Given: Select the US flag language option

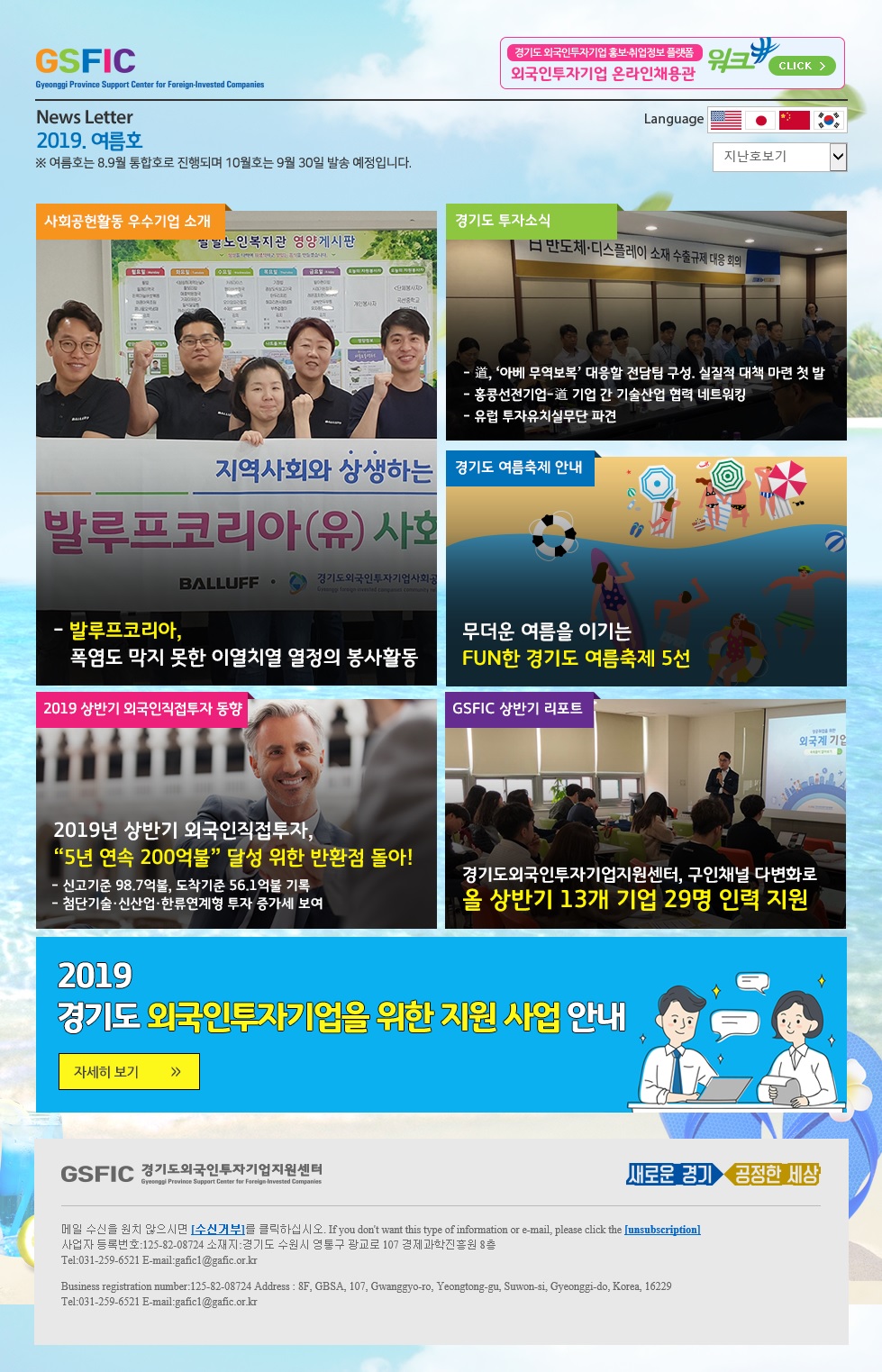Looking at the screenshot, I should tap(726, 120).
